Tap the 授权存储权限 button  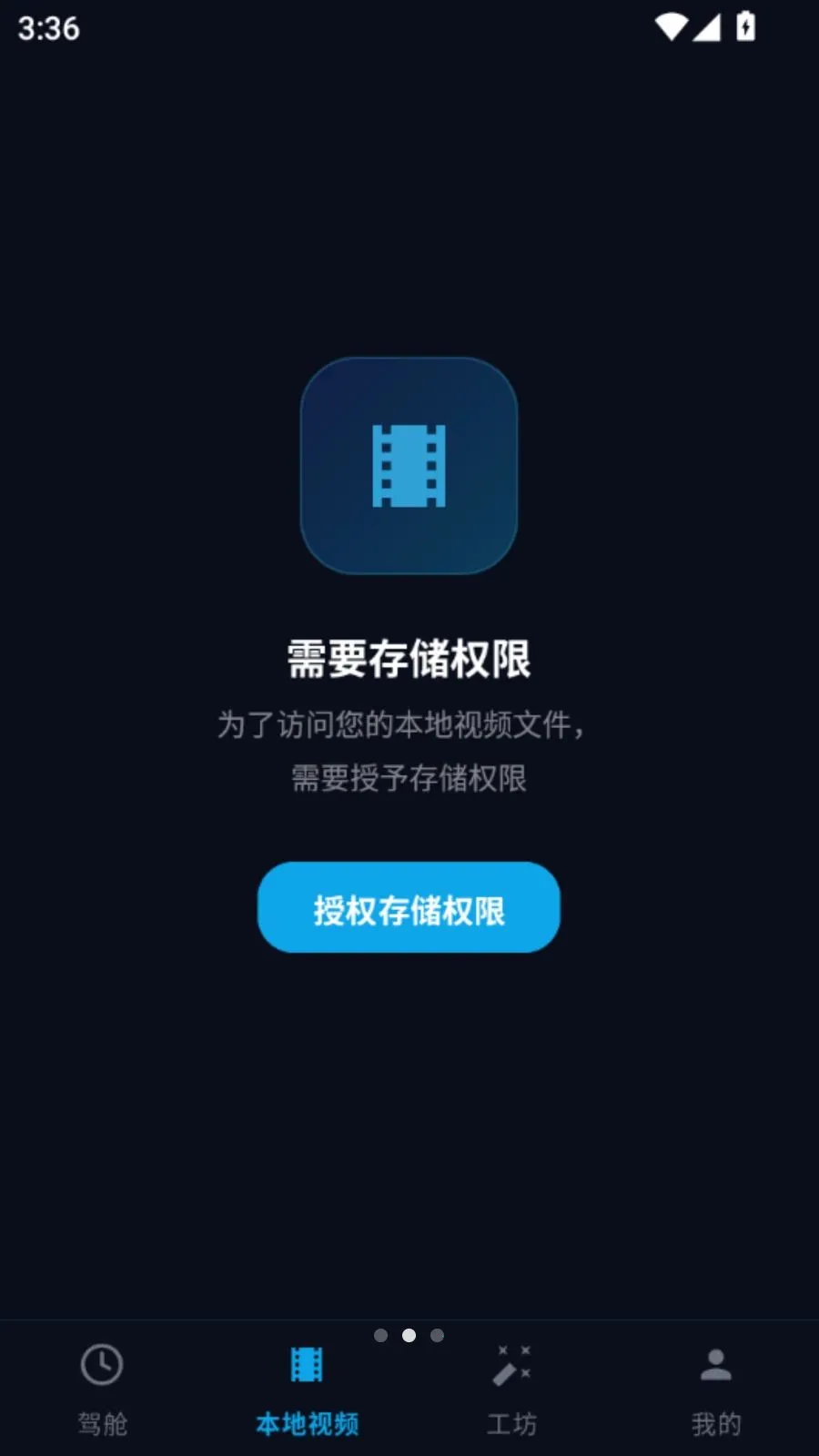[x=409, y=907]
